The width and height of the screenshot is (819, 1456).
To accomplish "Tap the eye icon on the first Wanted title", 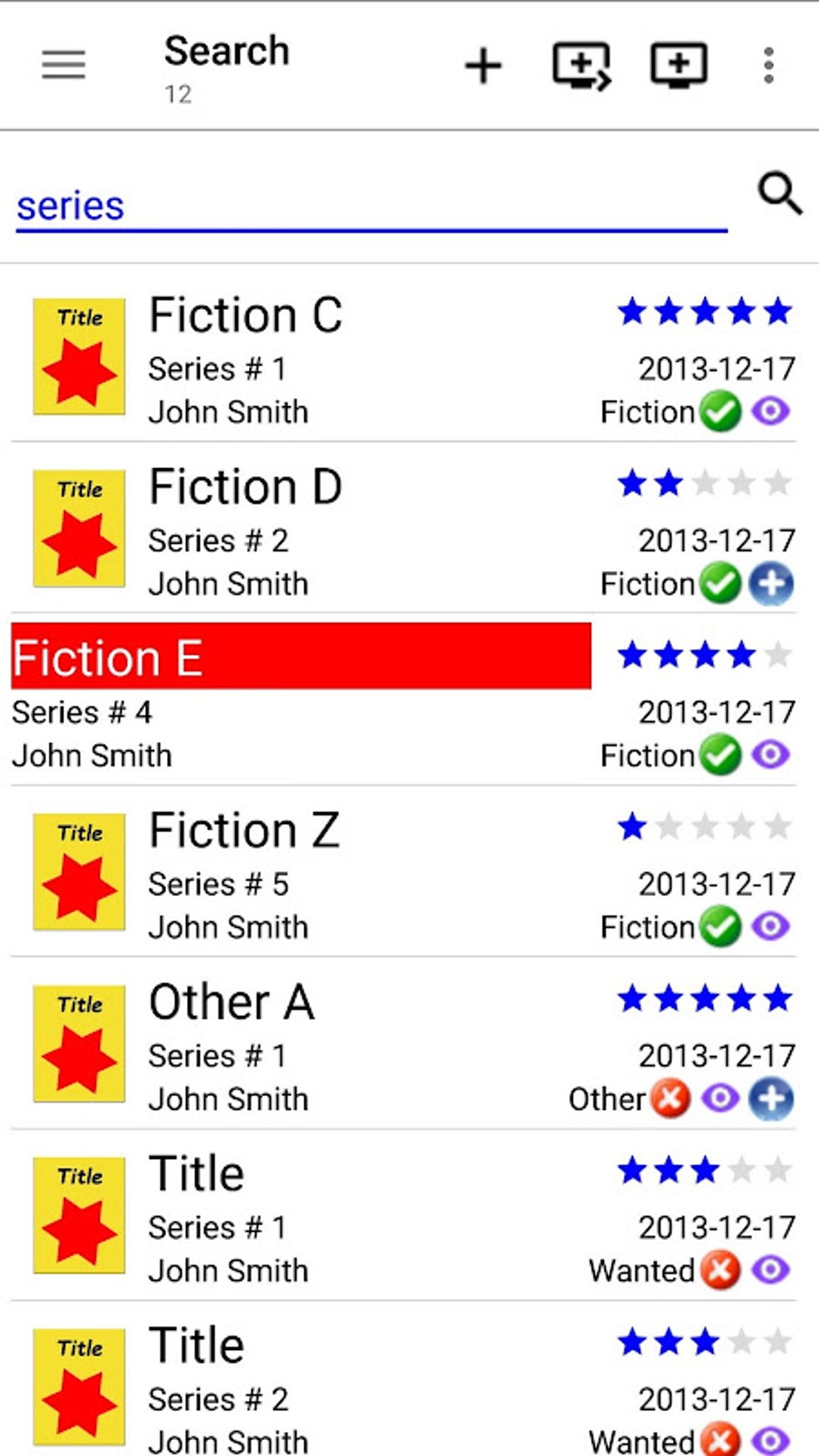I will (770, 1270).
